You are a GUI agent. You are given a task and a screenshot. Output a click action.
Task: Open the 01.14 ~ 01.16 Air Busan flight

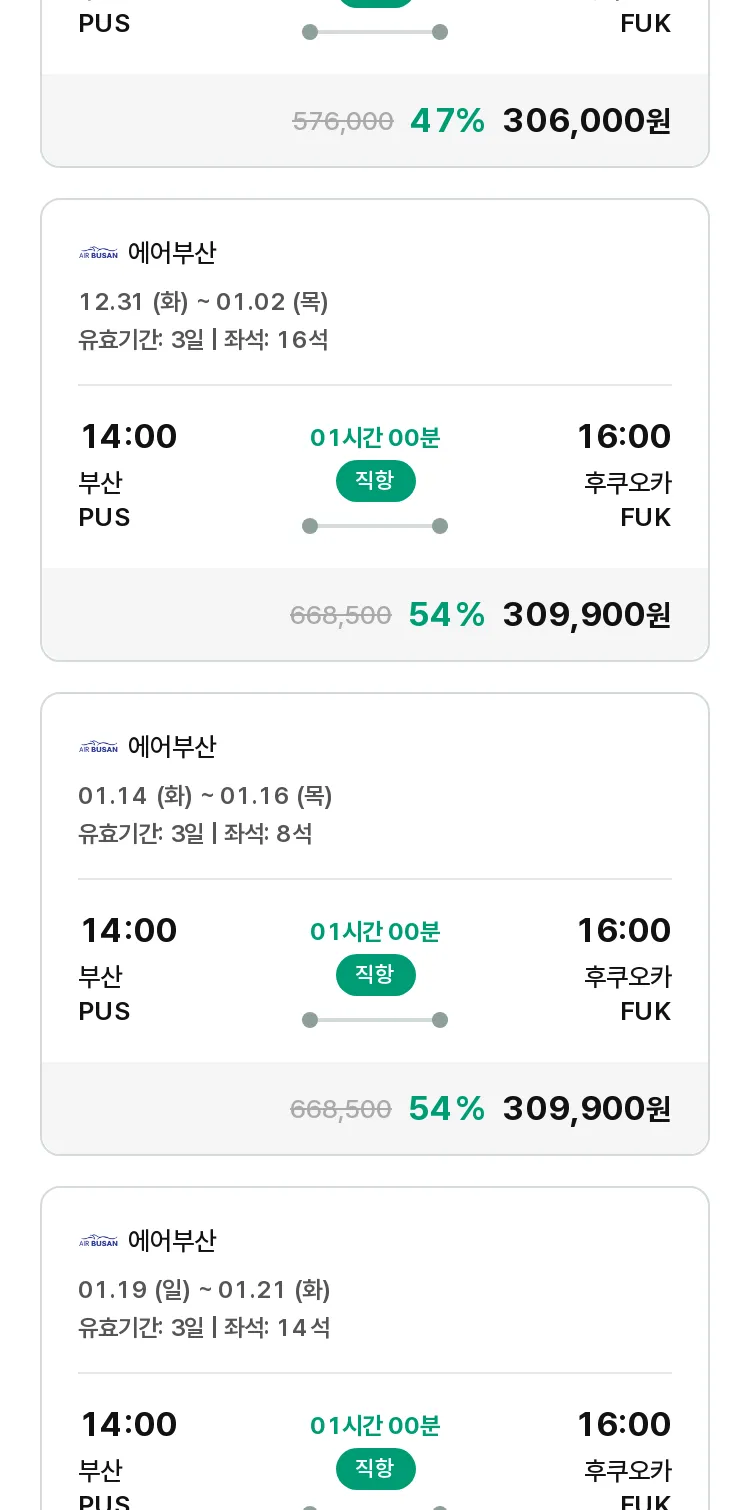(x=375, y=924)
